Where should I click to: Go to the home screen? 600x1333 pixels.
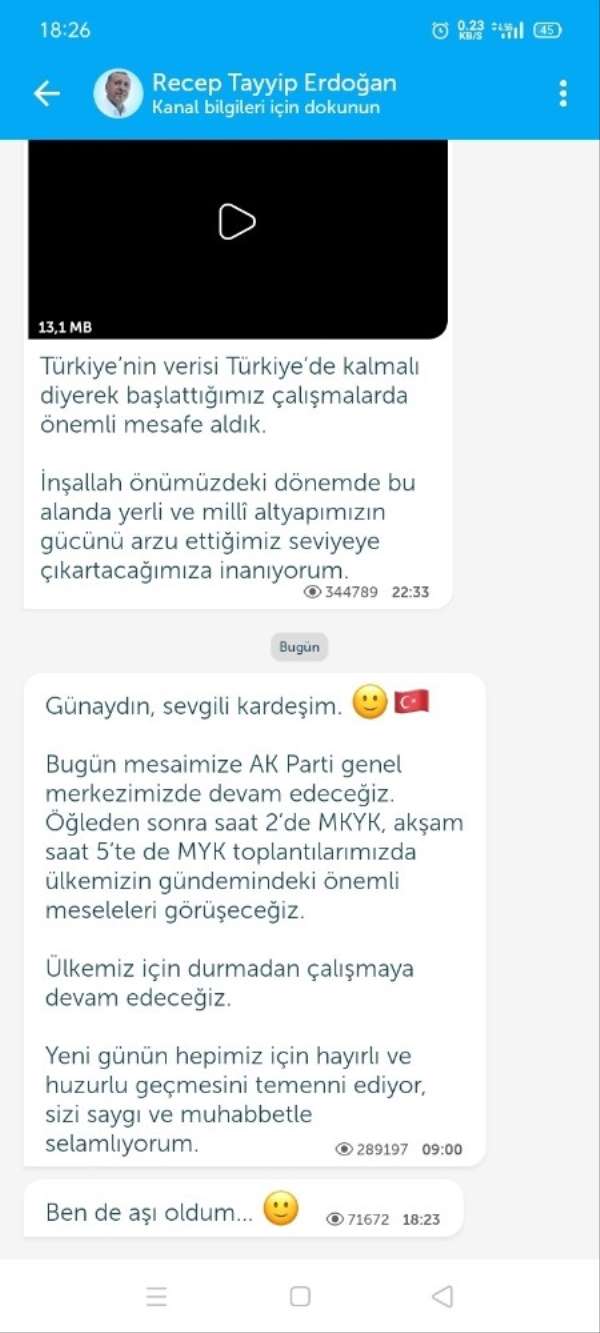pyautogui.click(x=300, y=1296)
